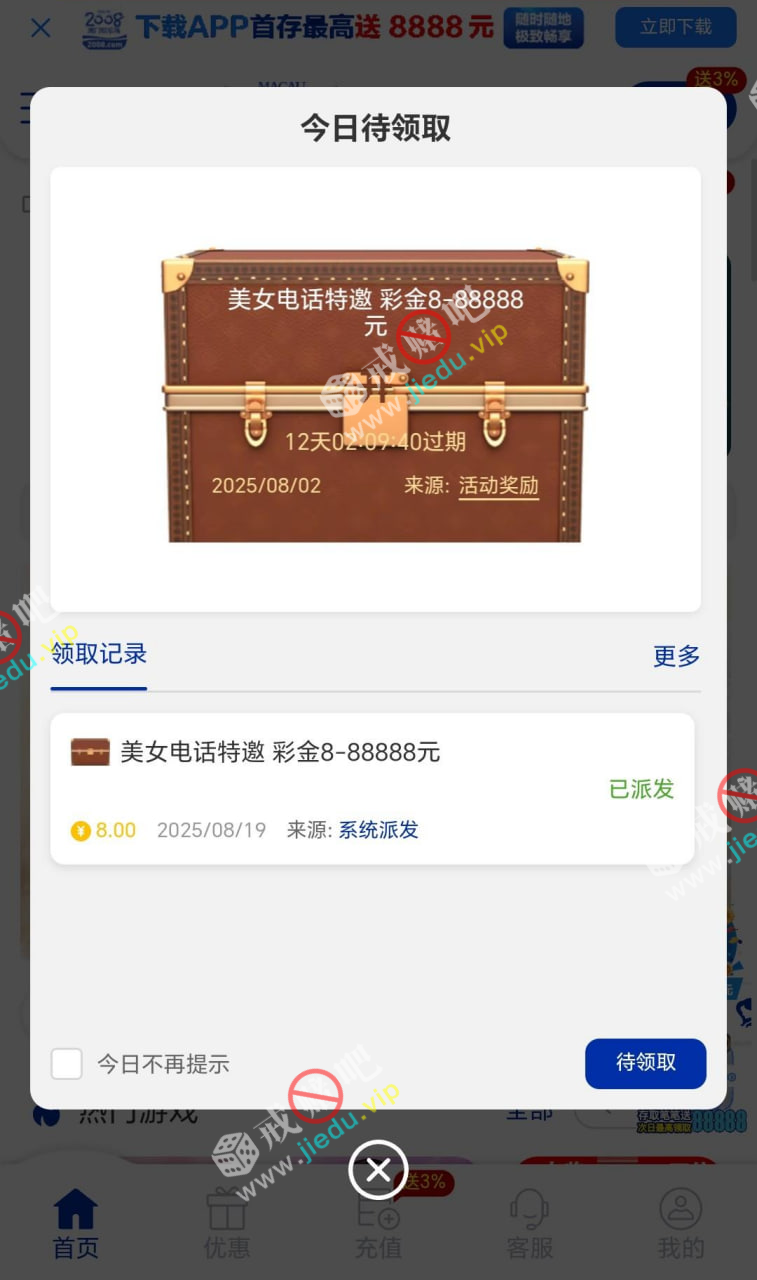Tap the 立即下载 download button
Viewport: 757px width, 1280px height.
pos(675,28)
